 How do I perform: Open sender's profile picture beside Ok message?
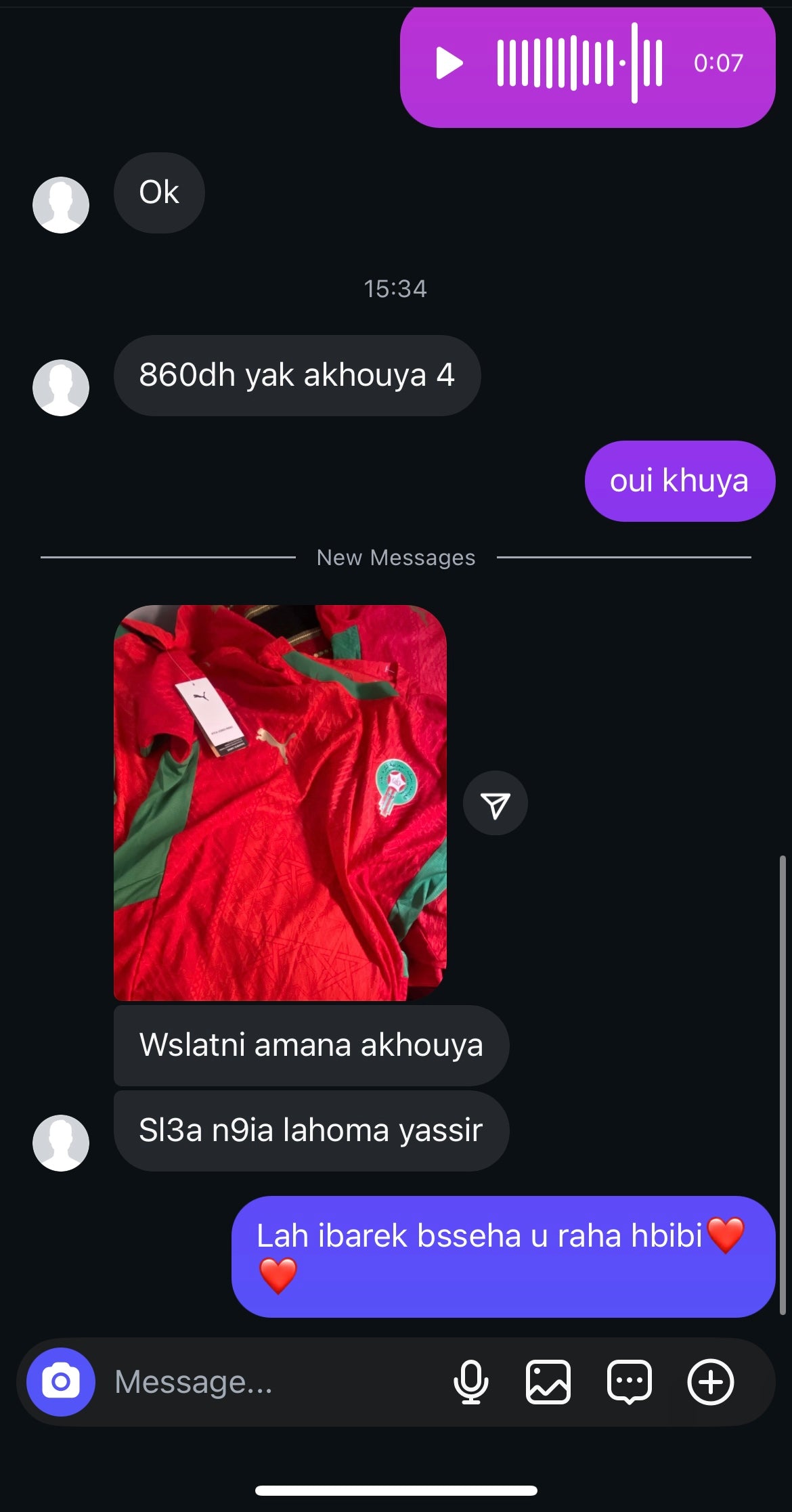pyautogui.click(x=61, y=205)
